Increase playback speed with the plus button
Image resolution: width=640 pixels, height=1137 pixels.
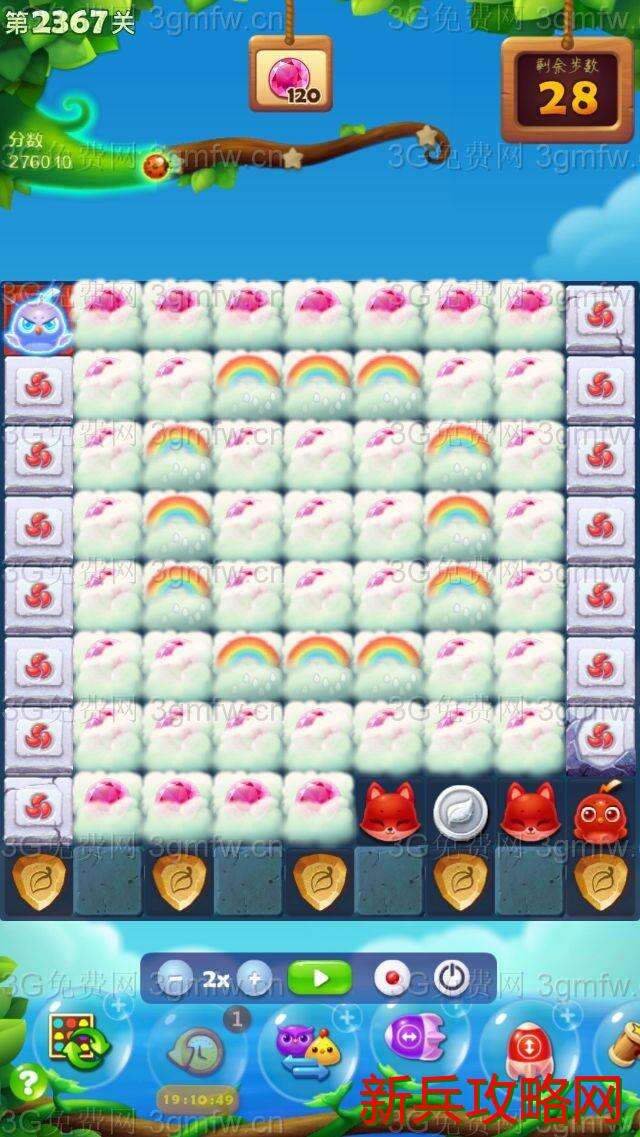click(254, 978)
